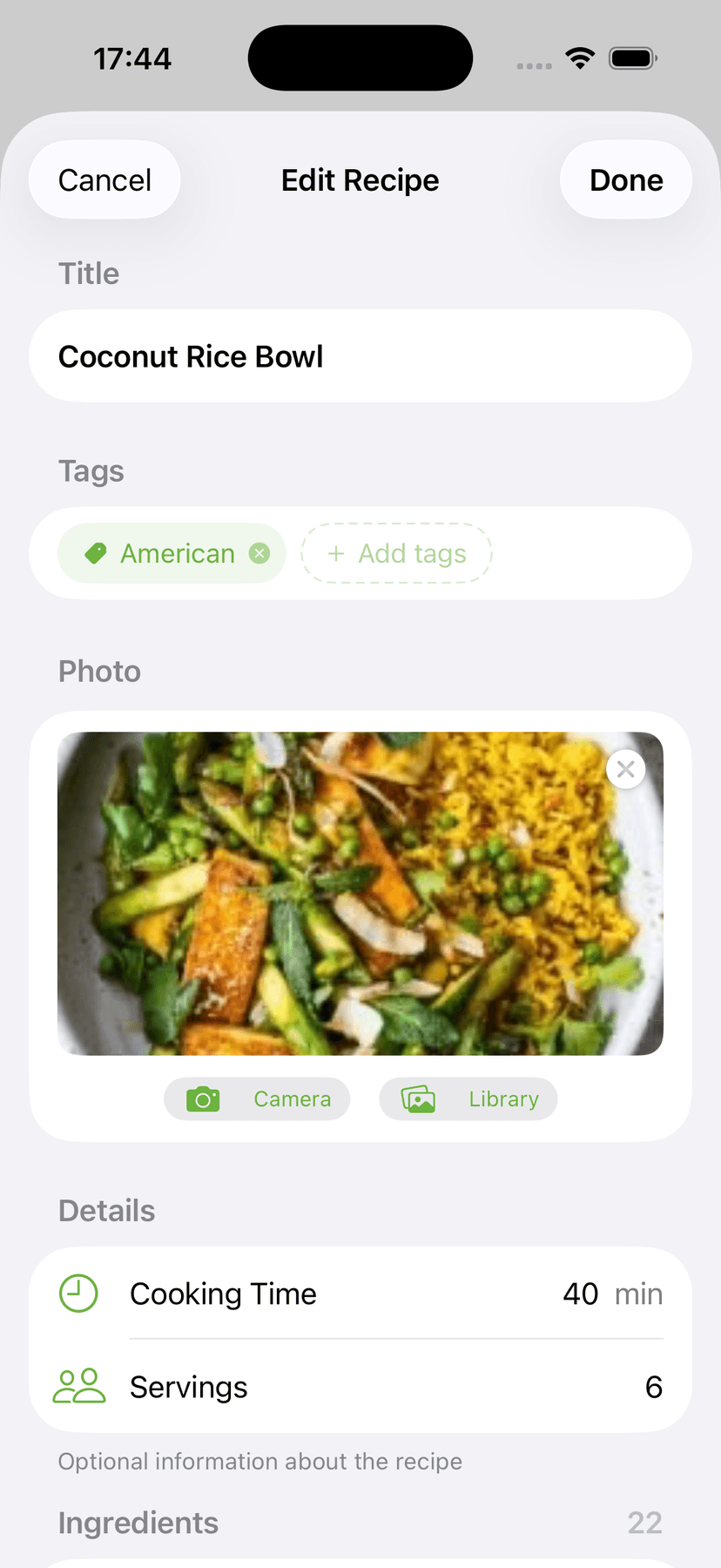Edit the Coconut Rice Bowl title field

360,356
